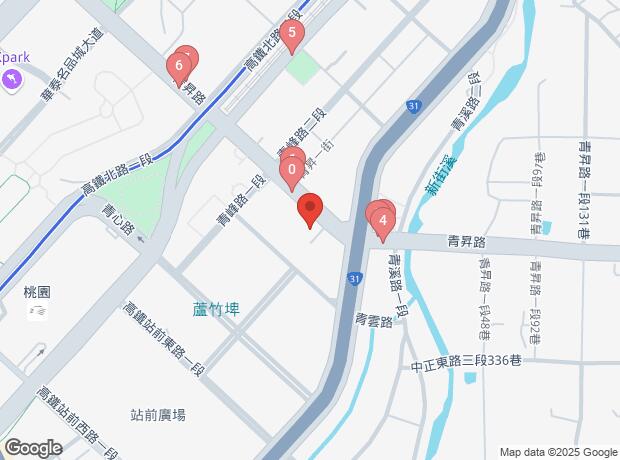Select map marker number 5
Screen dimensions: 620x460
(291, 38)
